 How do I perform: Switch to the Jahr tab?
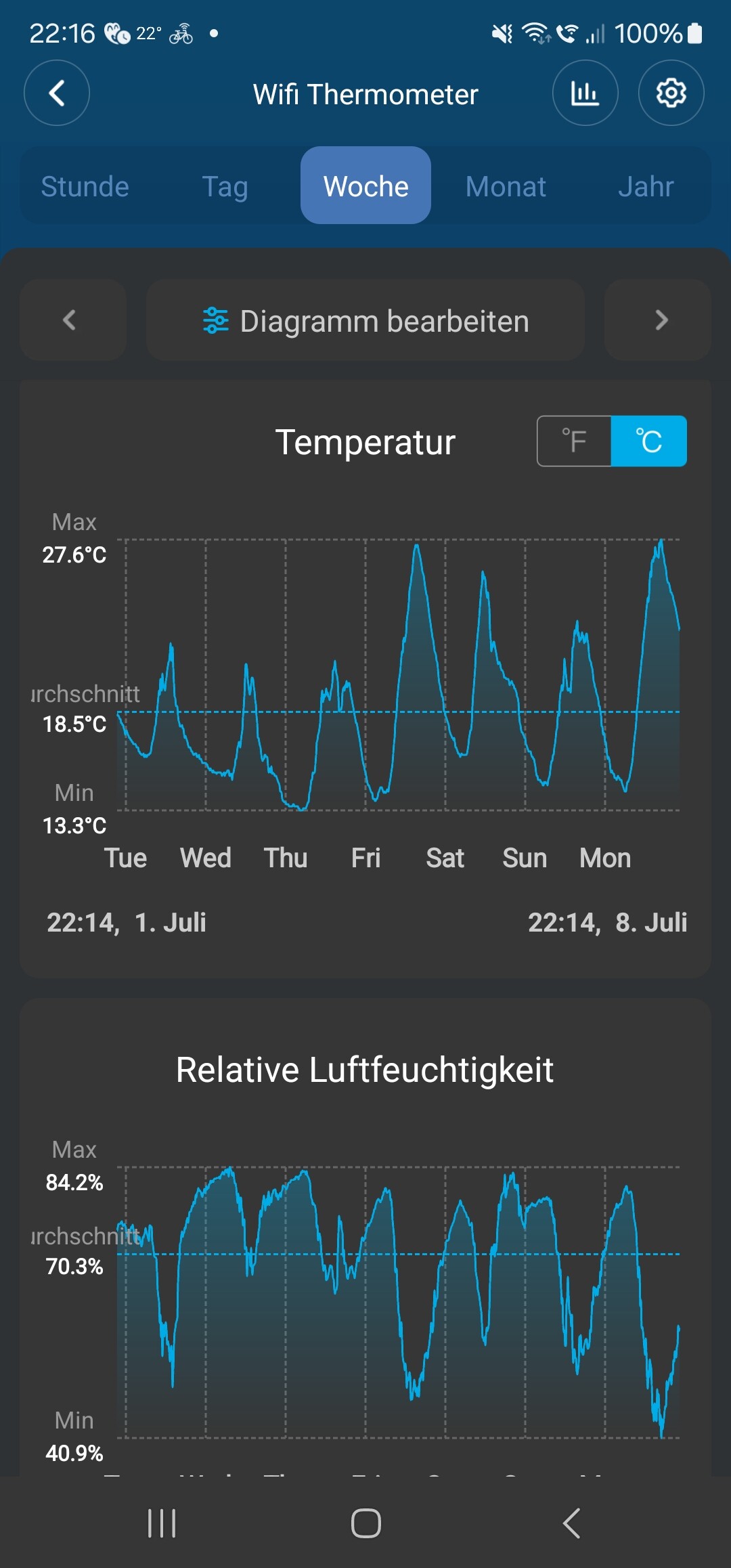point(646,186)
